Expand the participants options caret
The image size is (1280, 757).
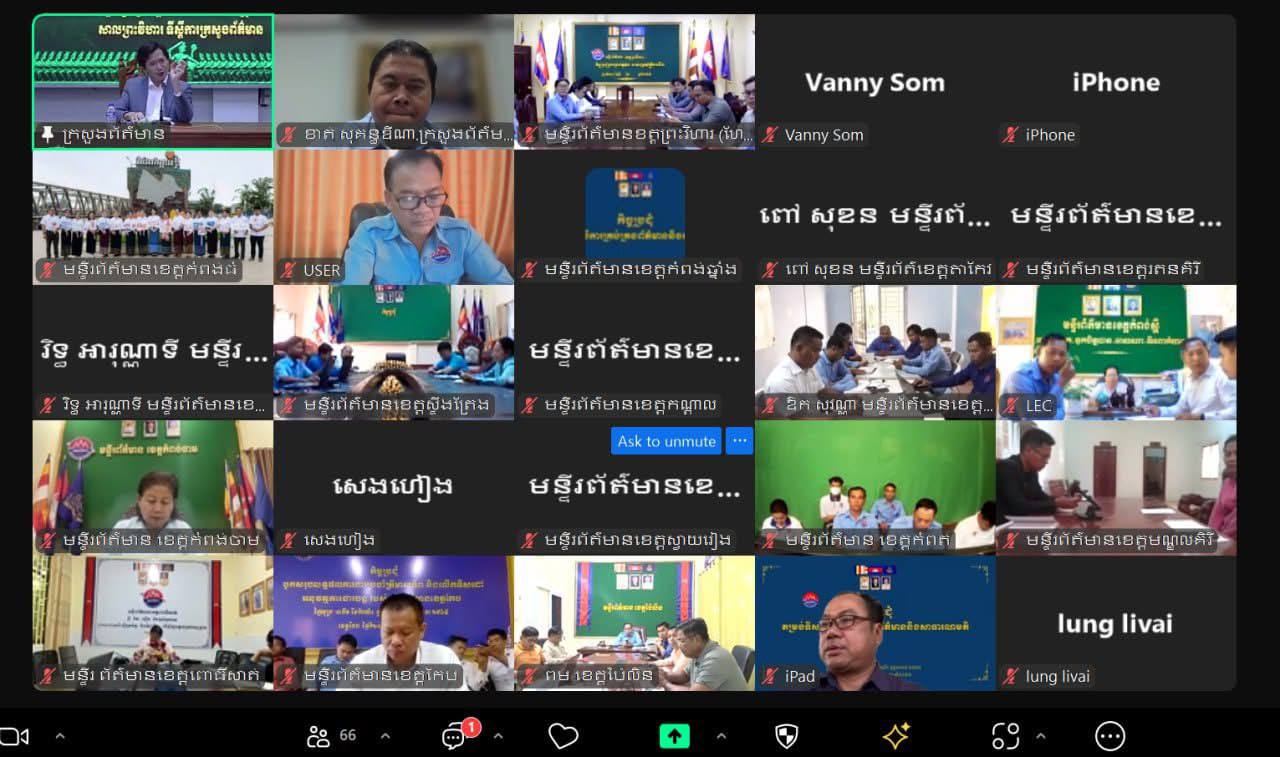pos(385,737)
